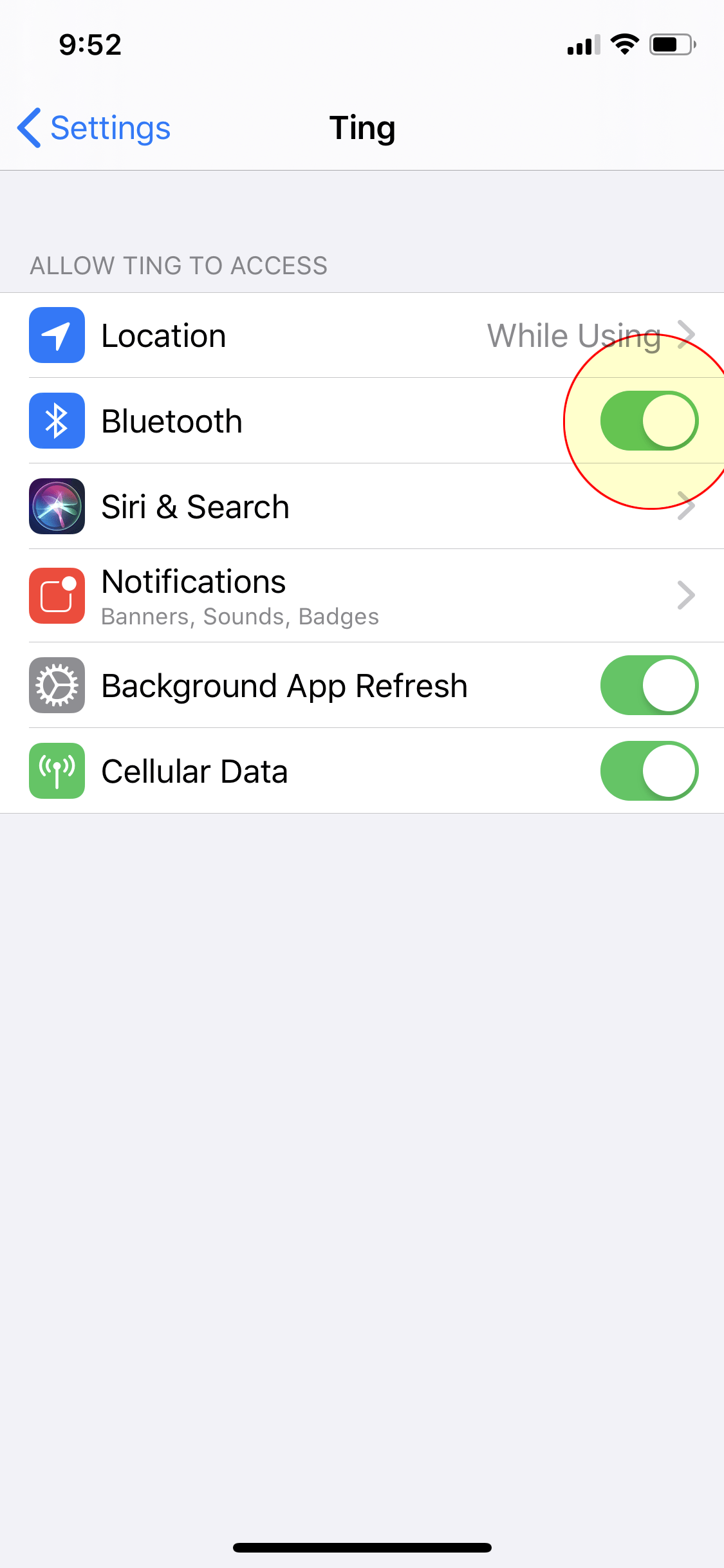Tap the Background App Refresh gear icon
Viewport: 724px width, 1568px height.
pyautogui.click(x=57, y=685)
